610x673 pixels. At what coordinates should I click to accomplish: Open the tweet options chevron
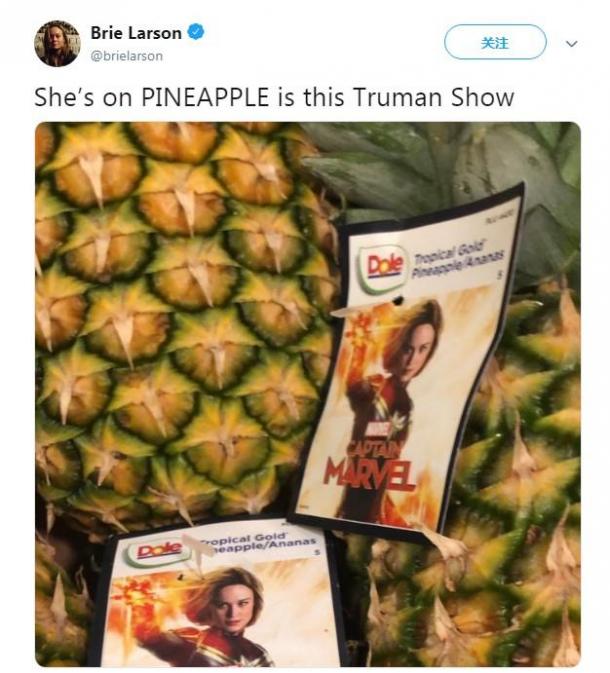point(572,44)
